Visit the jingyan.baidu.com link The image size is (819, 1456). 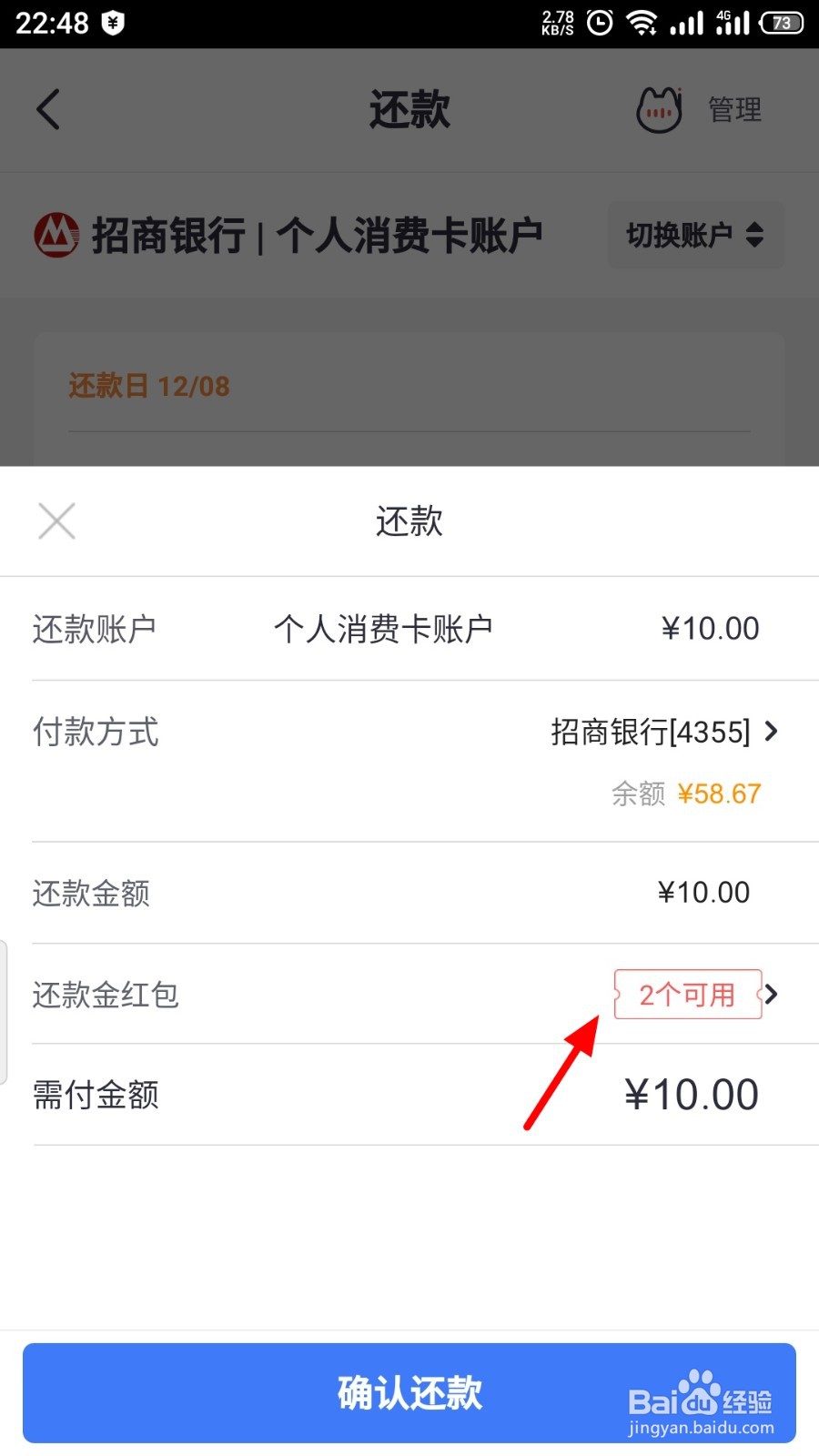(699, 1429)
